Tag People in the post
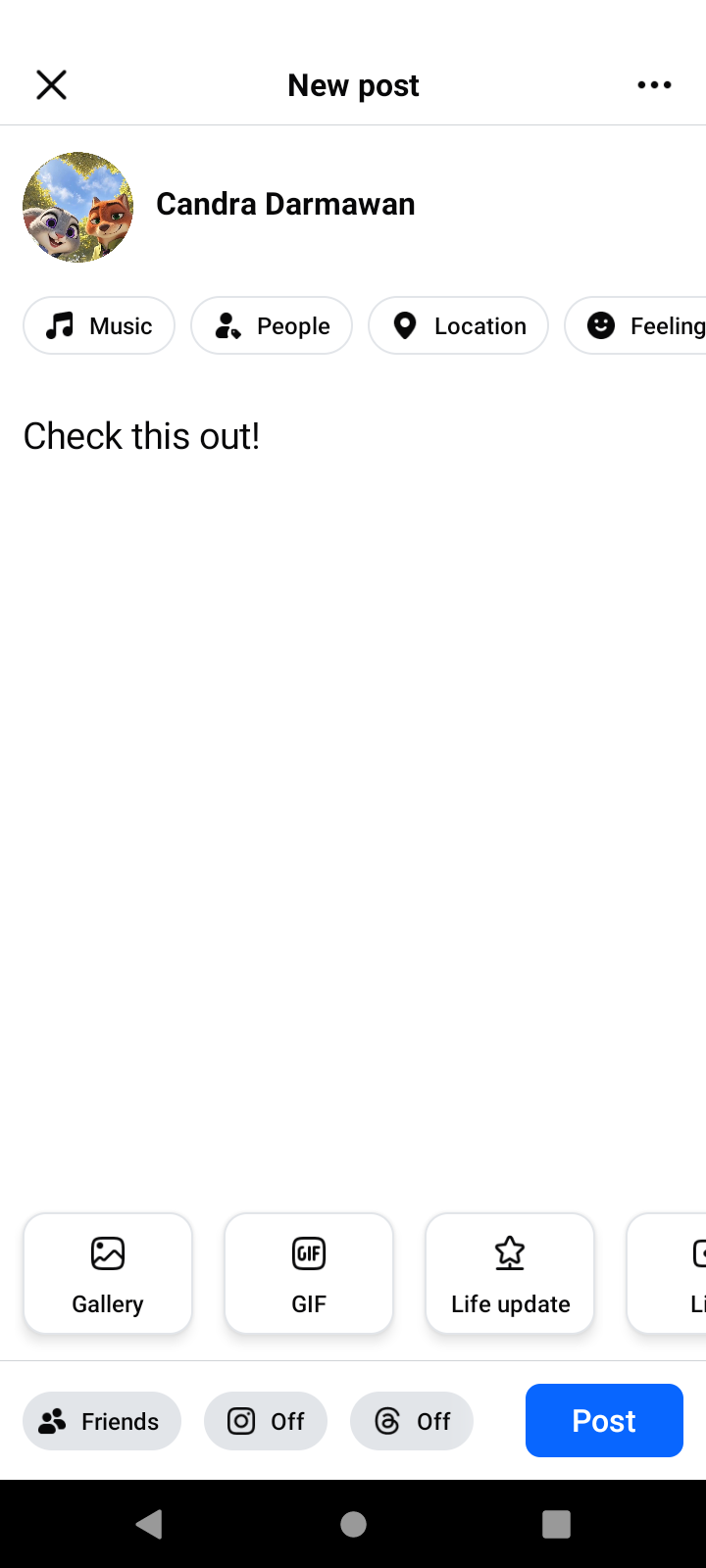Image resolution: width=706 pixels, height=1568 pixels. pos(272,325)
